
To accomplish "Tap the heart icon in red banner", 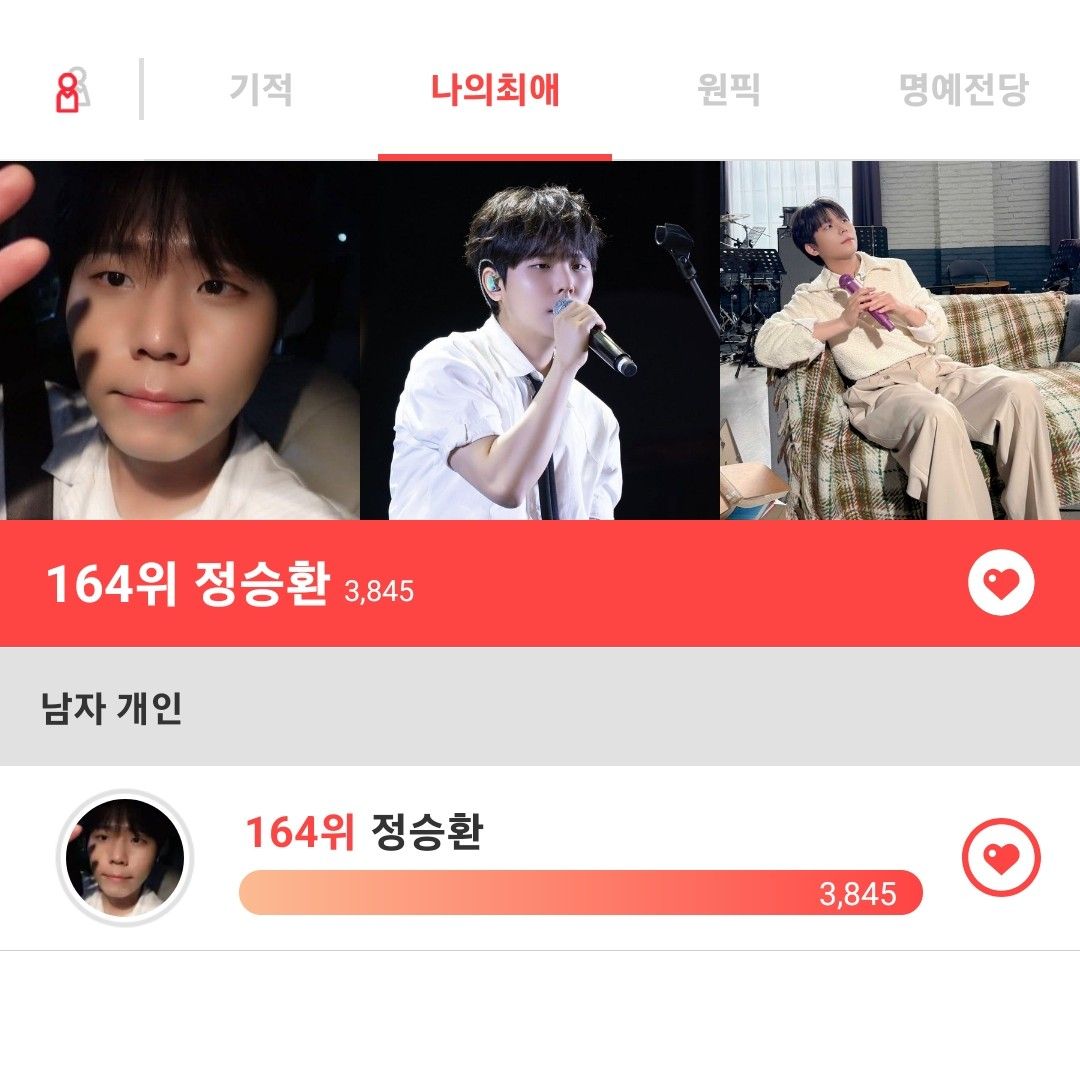I will tap(1001, 583).
